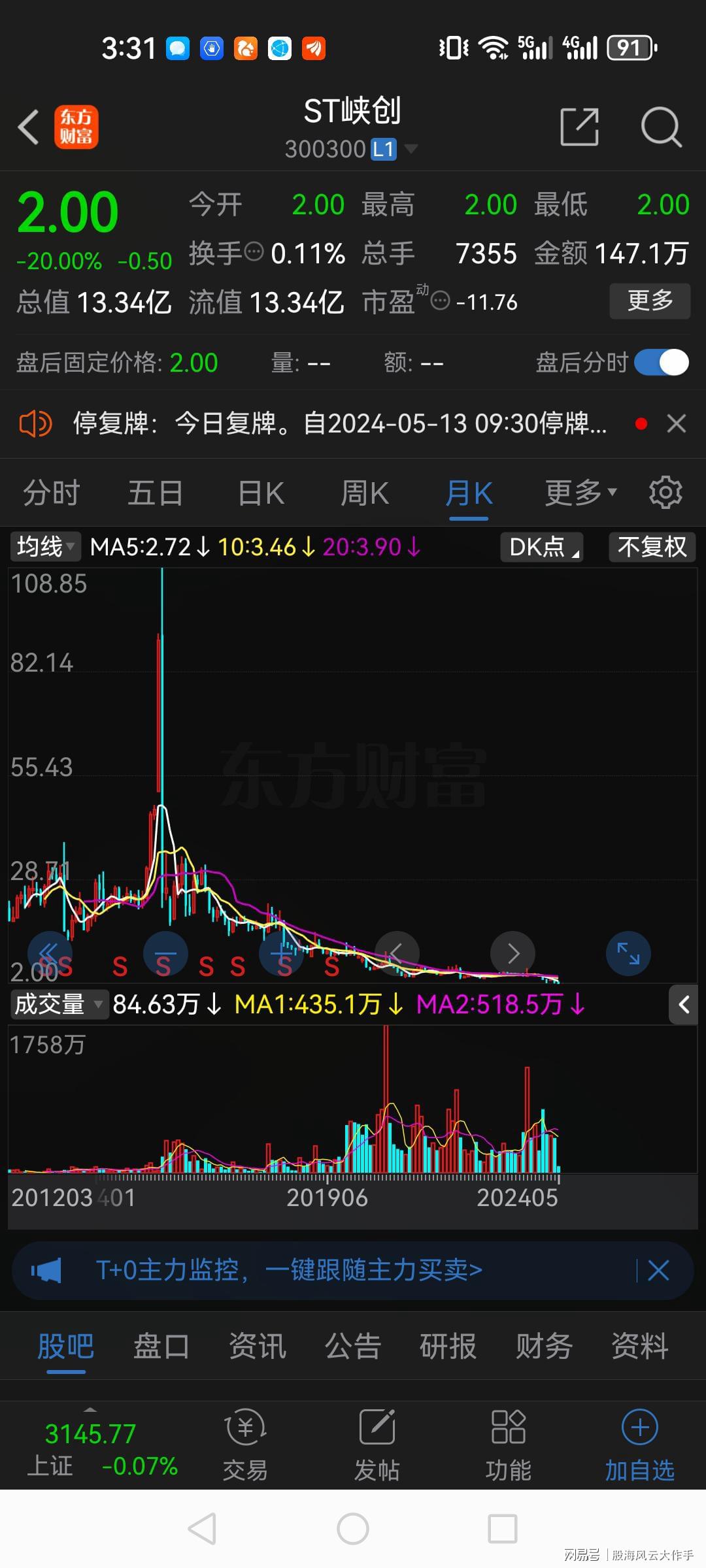Open chart settings gear icon
Screen dimensions: 706x1568
(x=665, y=493)
